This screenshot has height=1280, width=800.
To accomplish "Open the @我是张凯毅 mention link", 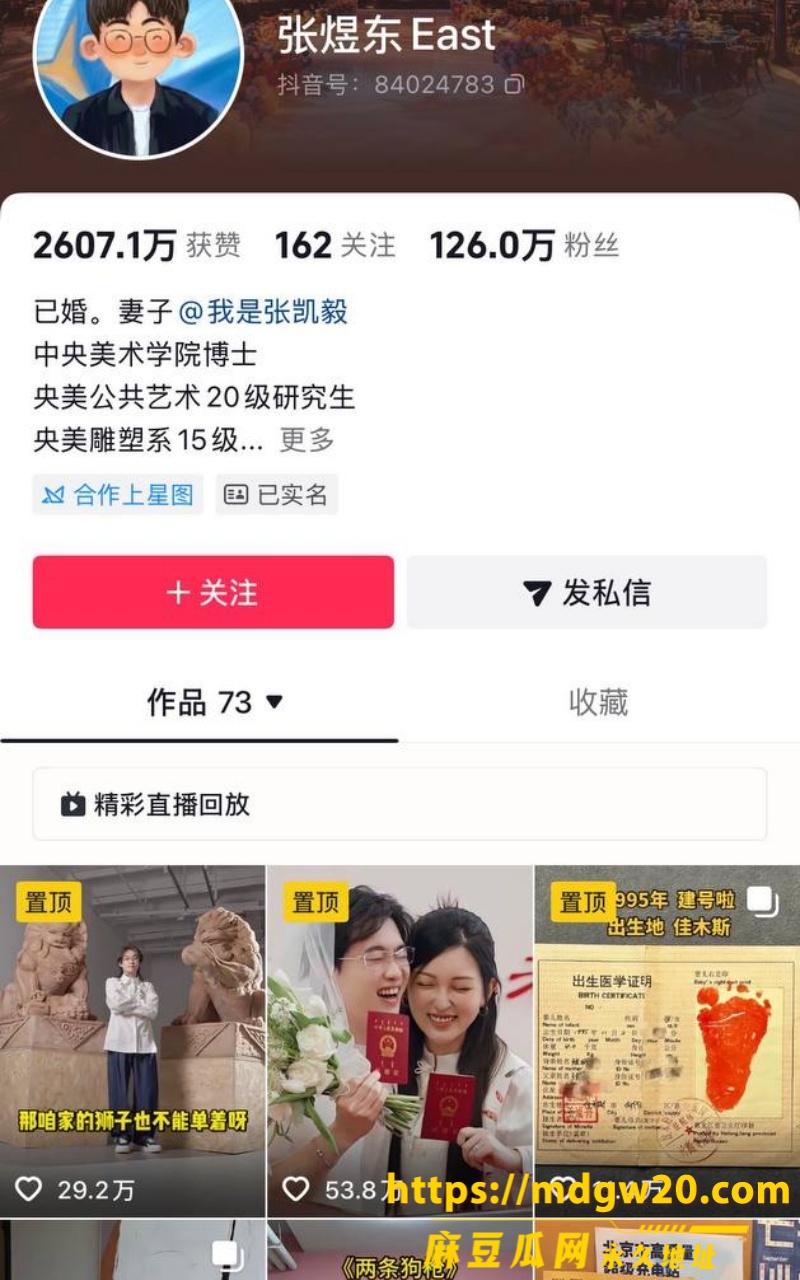I will pyautogui.click(x=263, y=311).
